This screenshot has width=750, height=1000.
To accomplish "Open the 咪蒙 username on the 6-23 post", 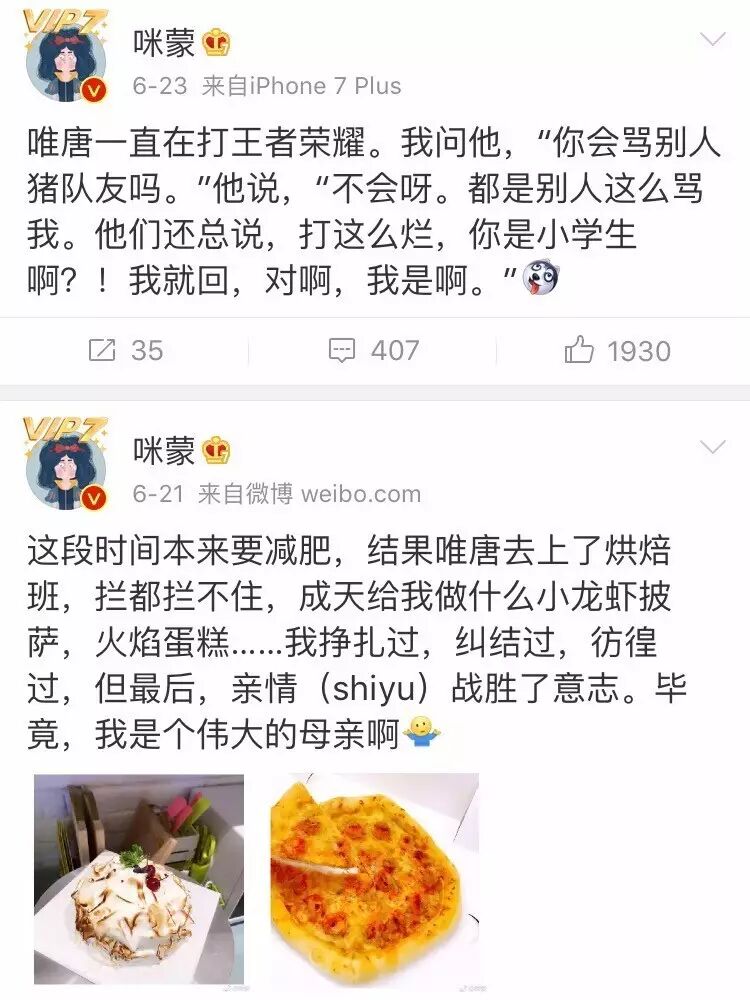I will [x=164, y=43].
